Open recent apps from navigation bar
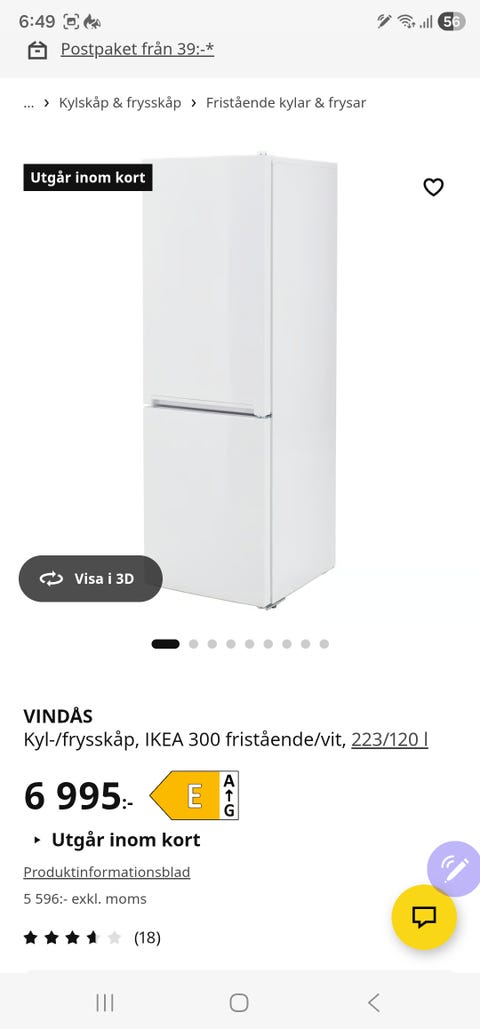Image resolution: width=480 pixels, height=1029 pixels. (x=105, y=1002)
